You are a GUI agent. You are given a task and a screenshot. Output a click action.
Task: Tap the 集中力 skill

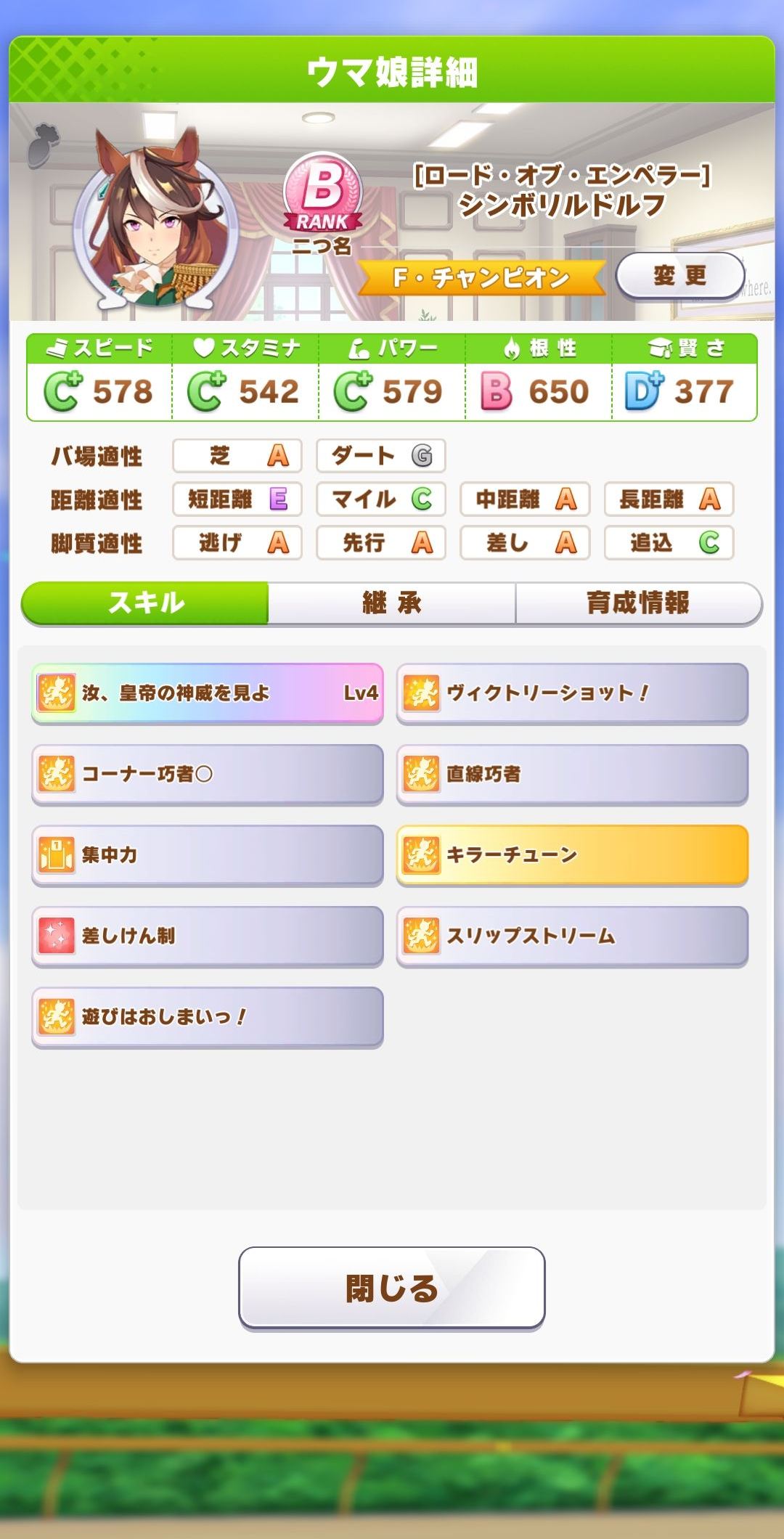(x=208, y=855)
